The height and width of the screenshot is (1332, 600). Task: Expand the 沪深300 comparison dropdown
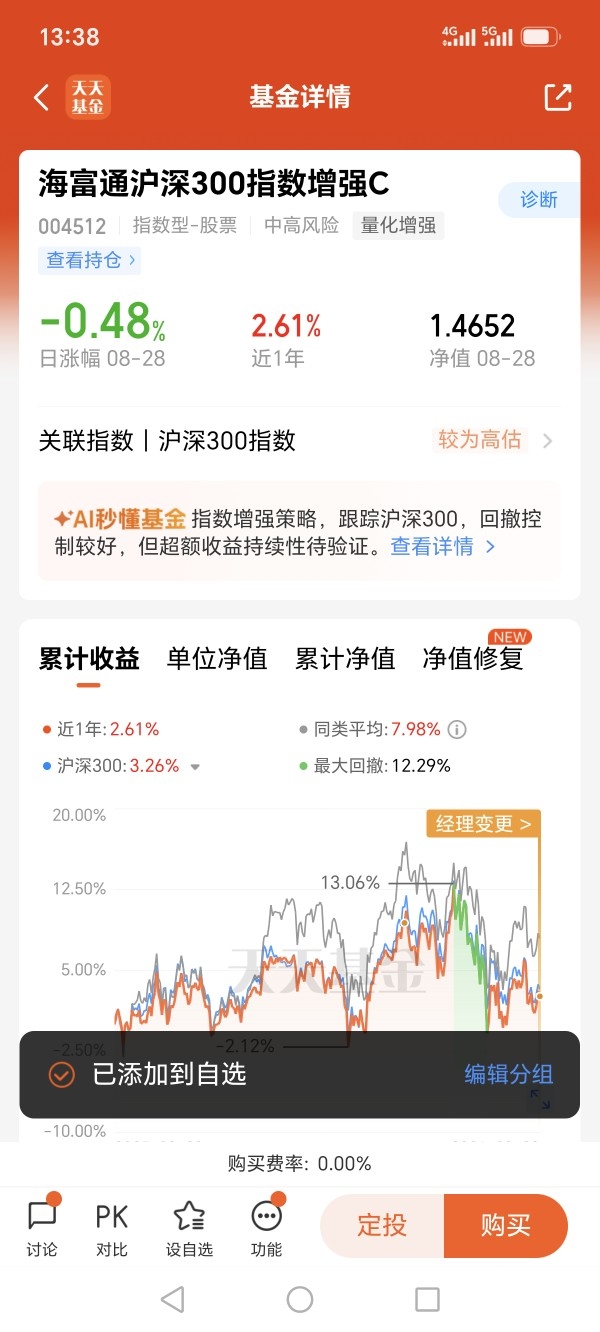point(195,767)
